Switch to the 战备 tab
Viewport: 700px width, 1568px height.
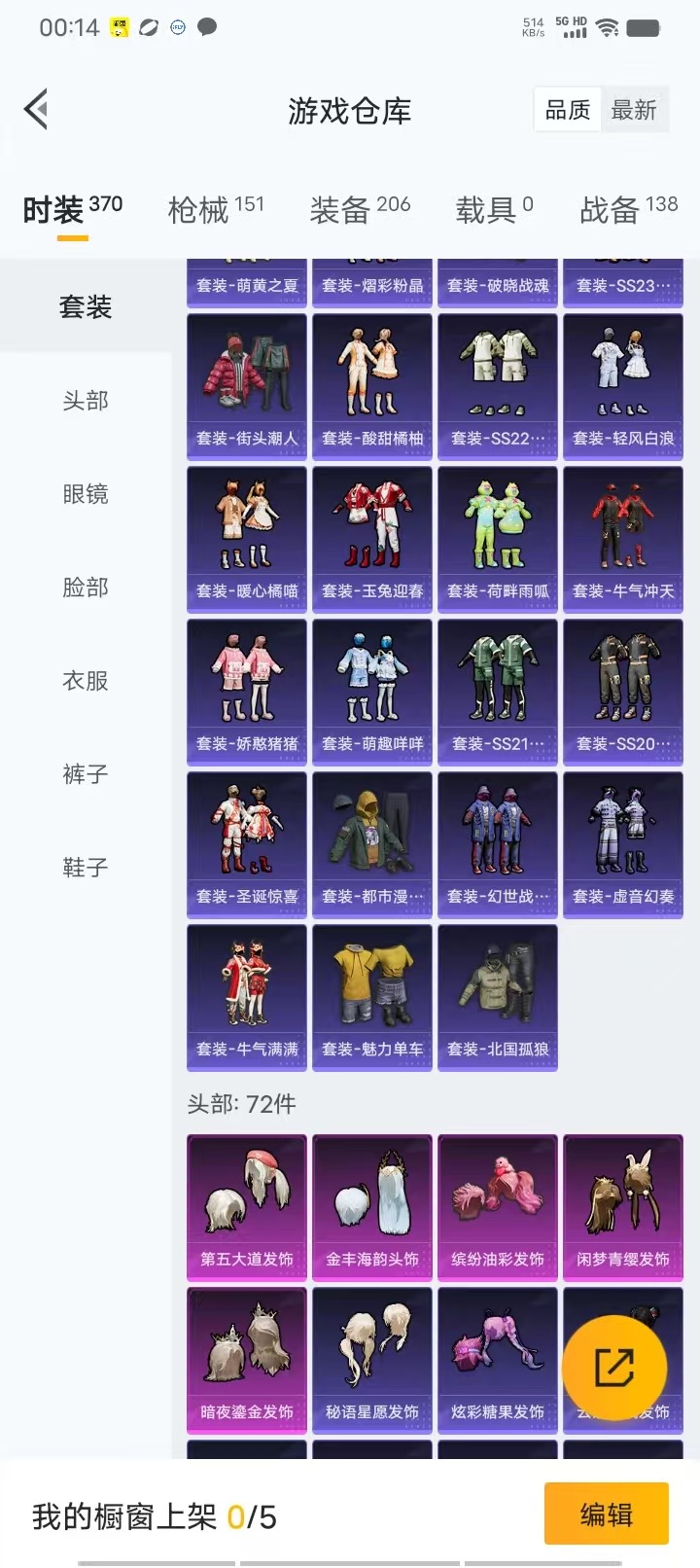pos(628,208)
